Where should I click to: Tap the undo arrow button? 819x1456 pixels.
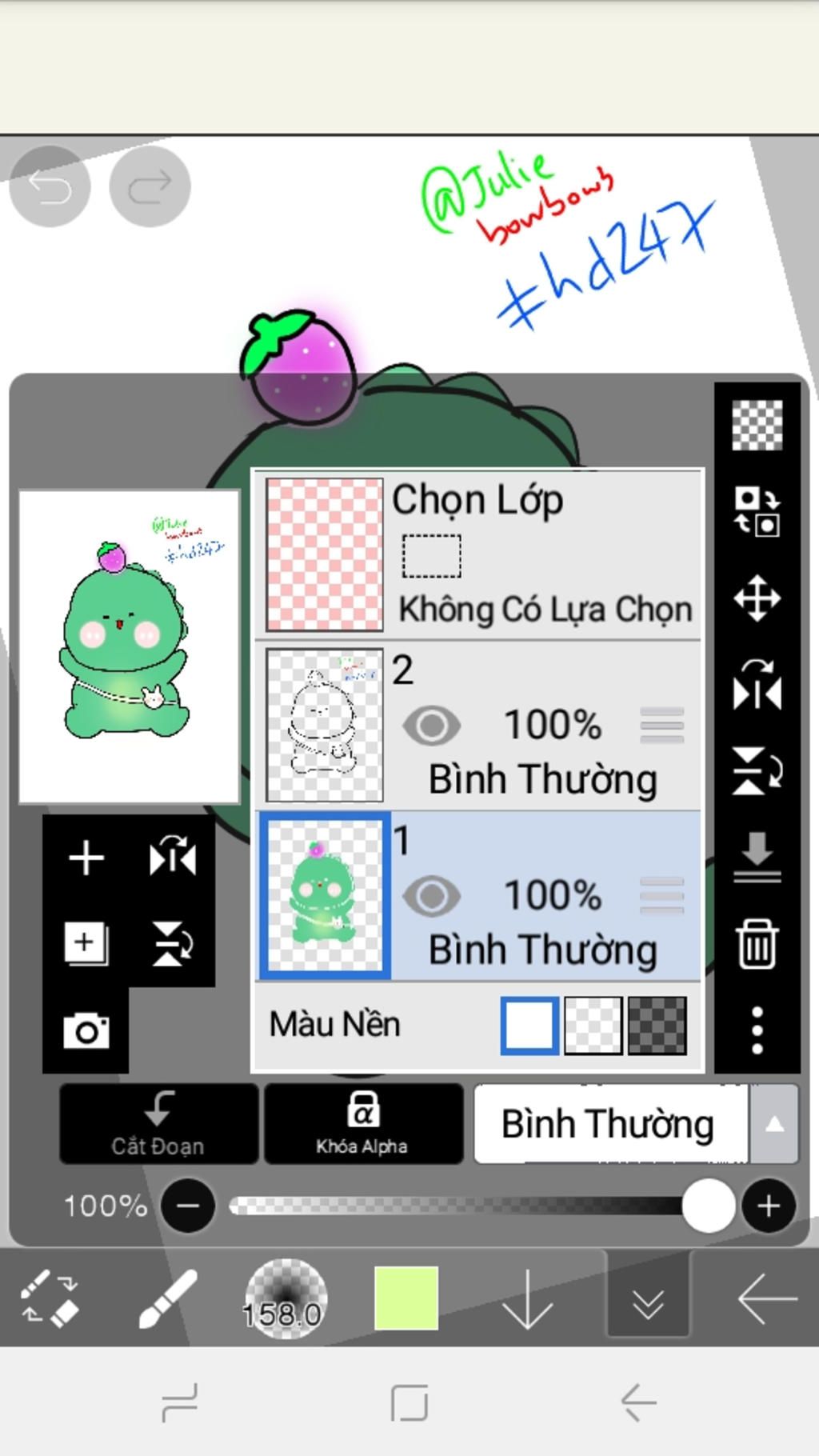[x=50, y=187]
